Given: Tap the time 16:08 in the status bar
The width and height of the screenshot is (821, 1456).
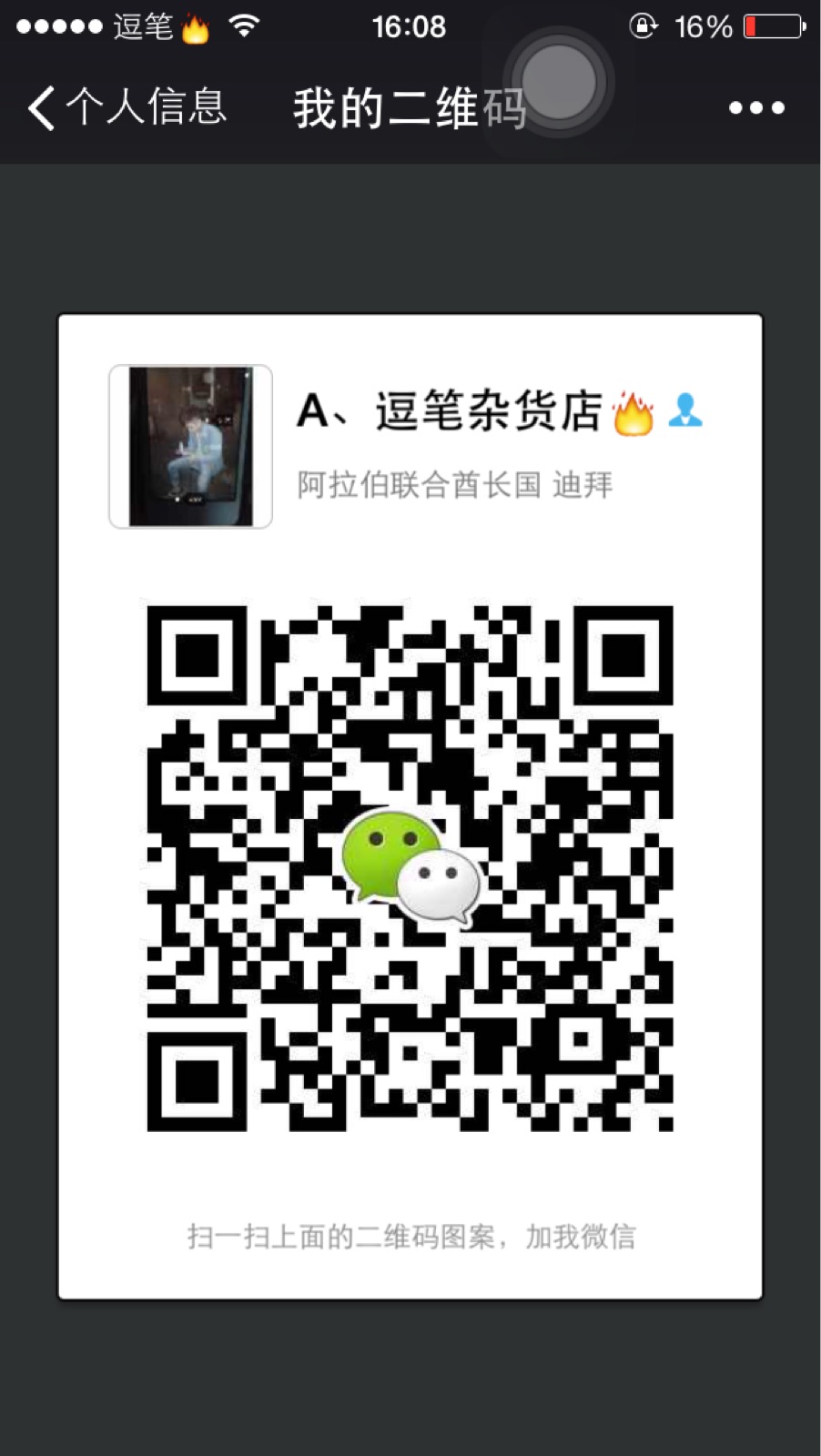Looking at the screenshot, I should (x=409, y=26).
